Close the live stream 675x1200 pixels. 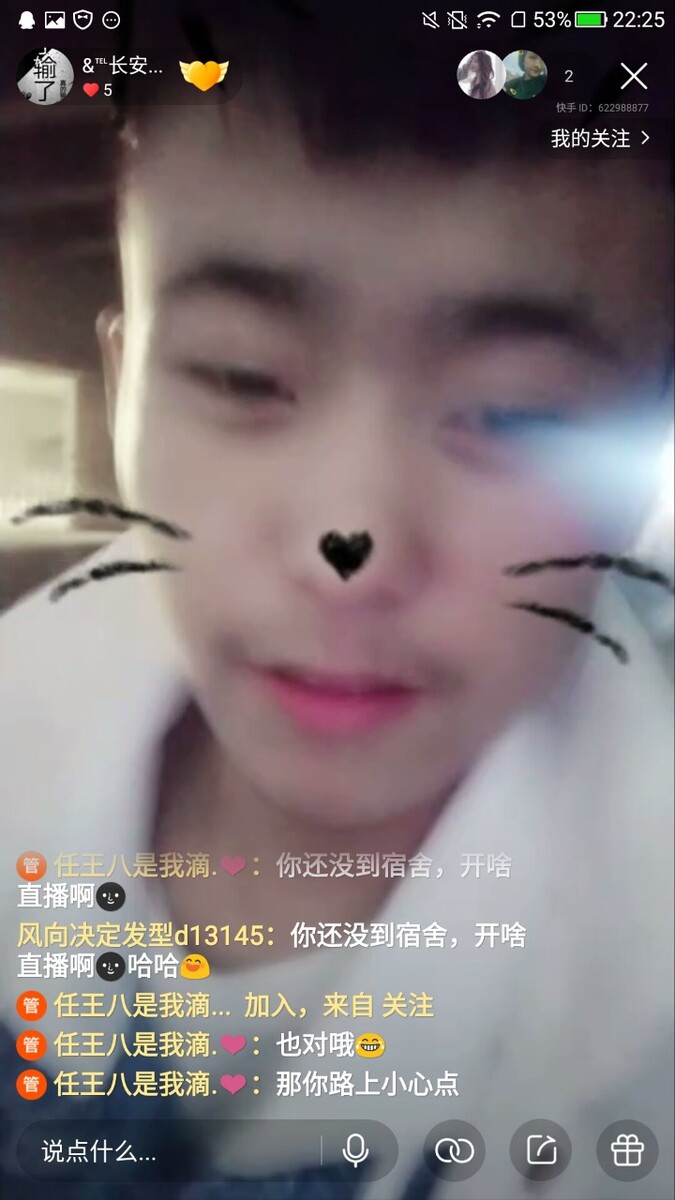click(x=633, y=76)
